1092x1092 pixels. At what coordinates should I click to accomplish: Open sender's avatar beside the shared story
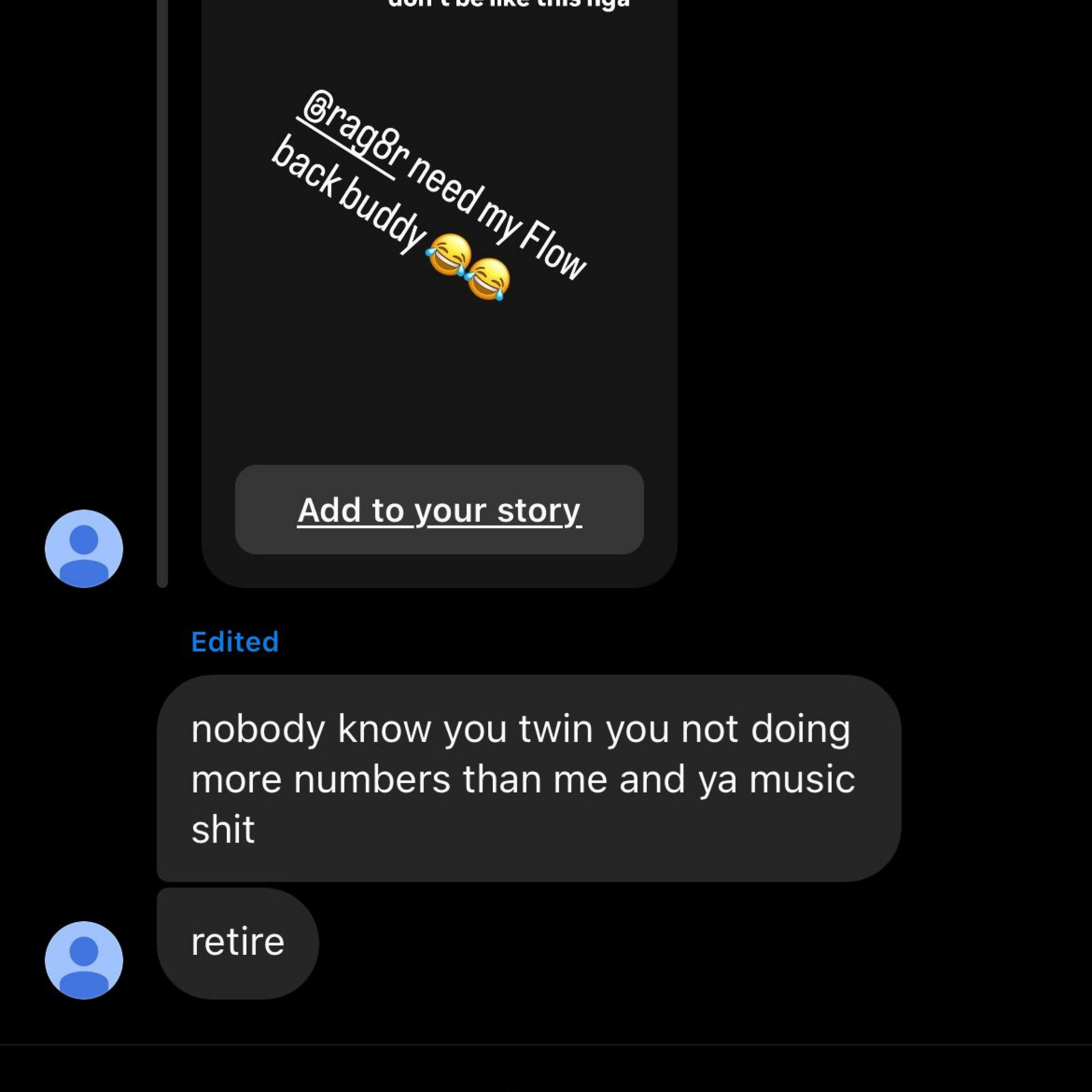click(x=84, y=549)
